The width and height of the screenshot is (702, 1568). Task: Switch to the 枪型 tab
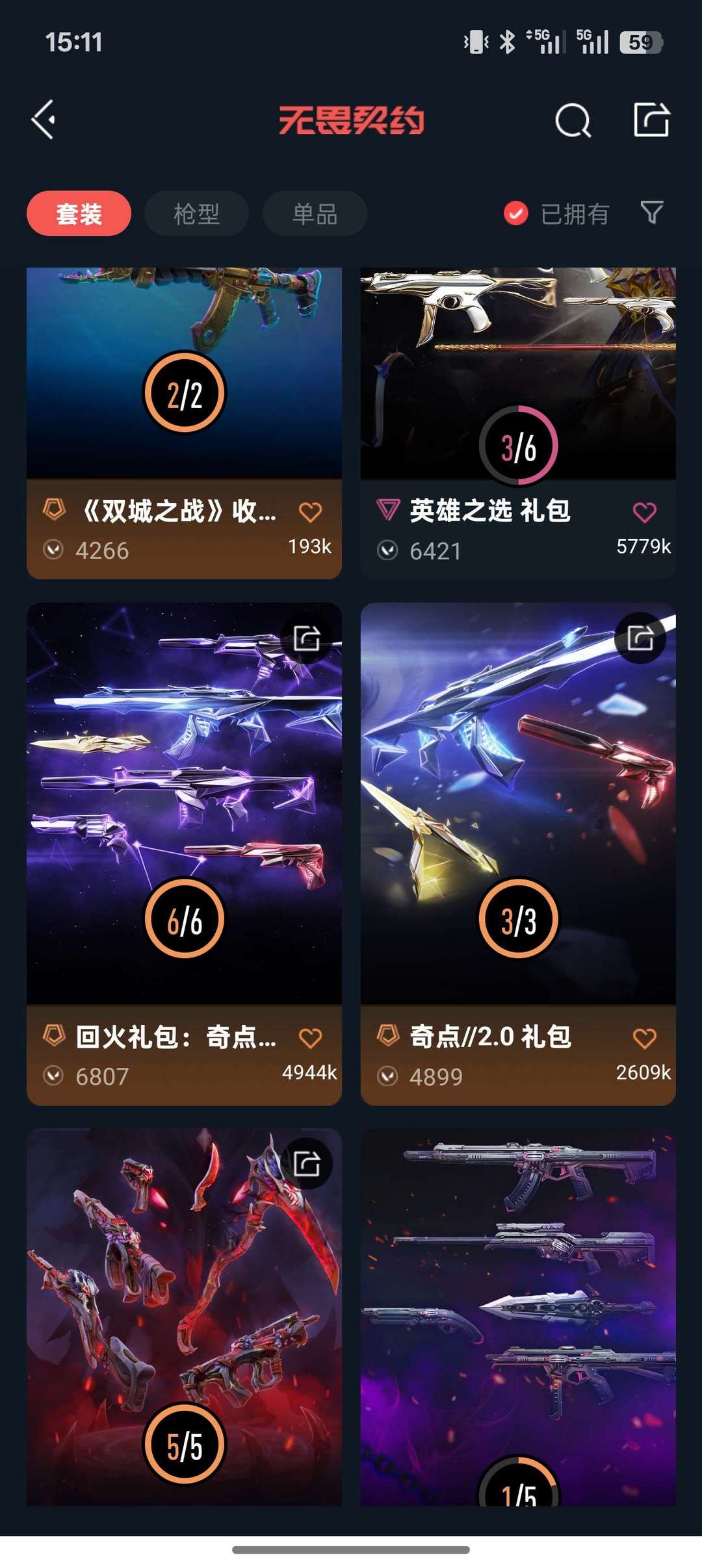pyautogui.click(x=196, y=212)
